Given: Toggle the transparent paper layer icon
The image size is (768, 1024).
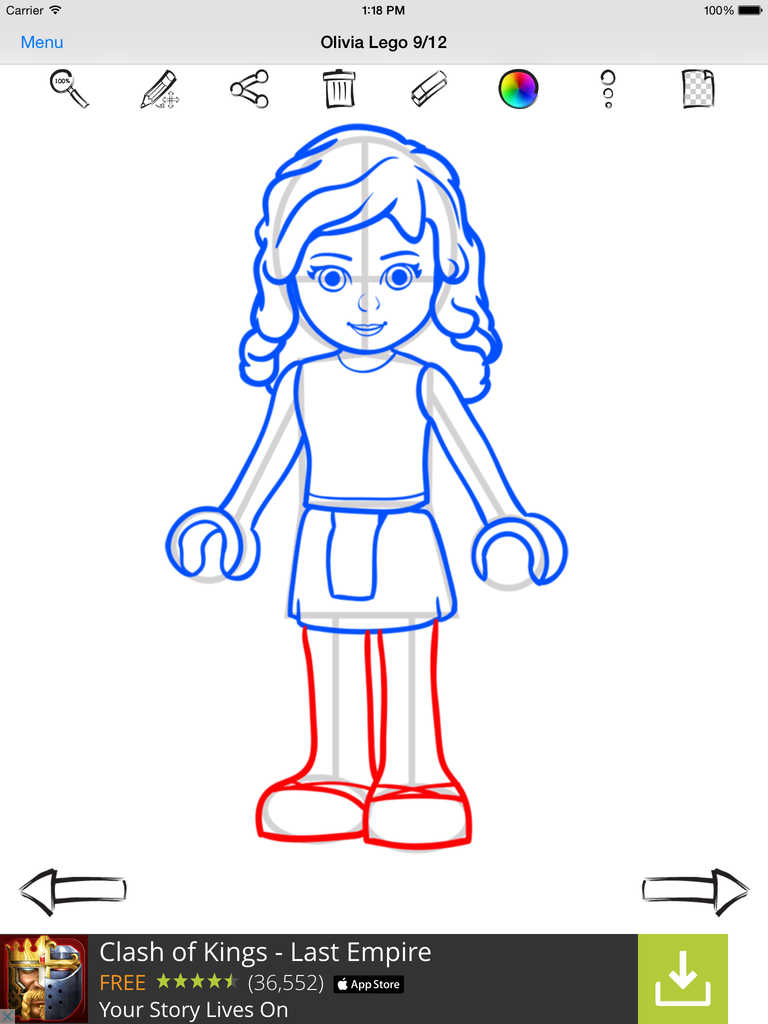Looking at the screenshot, I should (697, 88).
